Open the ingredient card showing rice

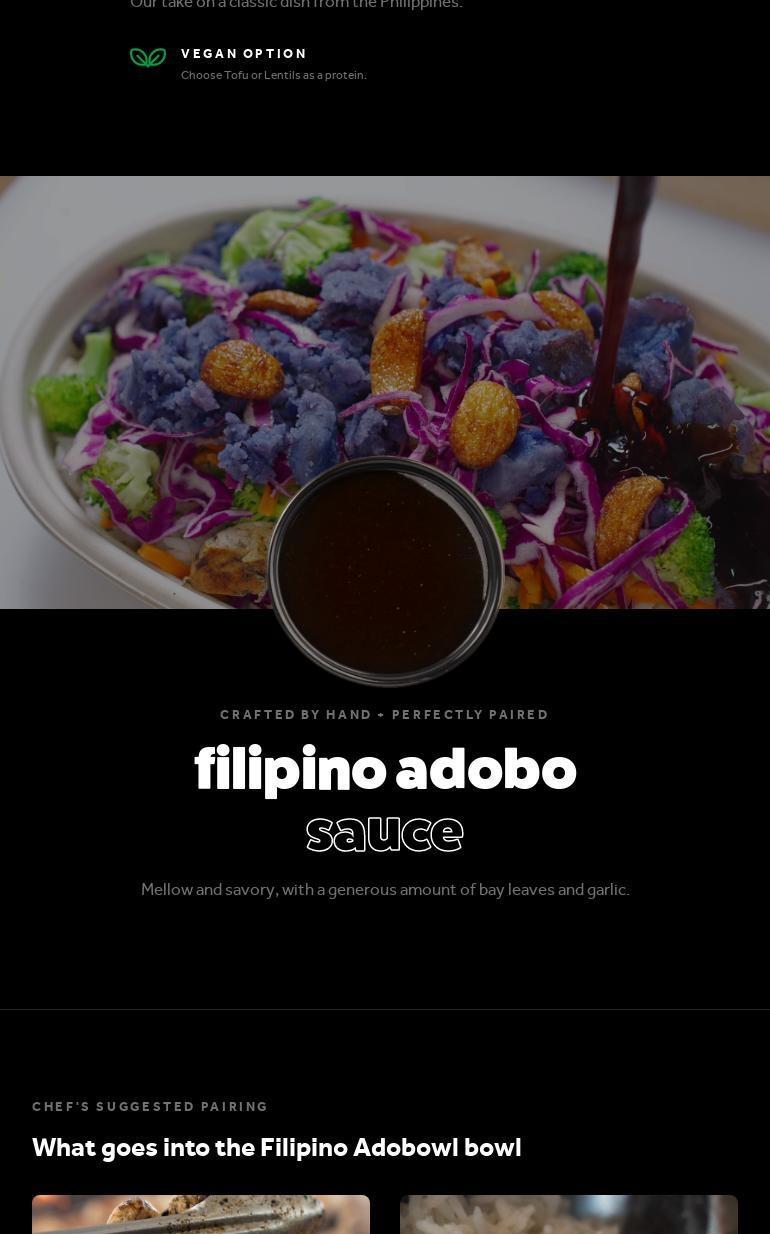pyautogui.click(x=568, y=1214)
